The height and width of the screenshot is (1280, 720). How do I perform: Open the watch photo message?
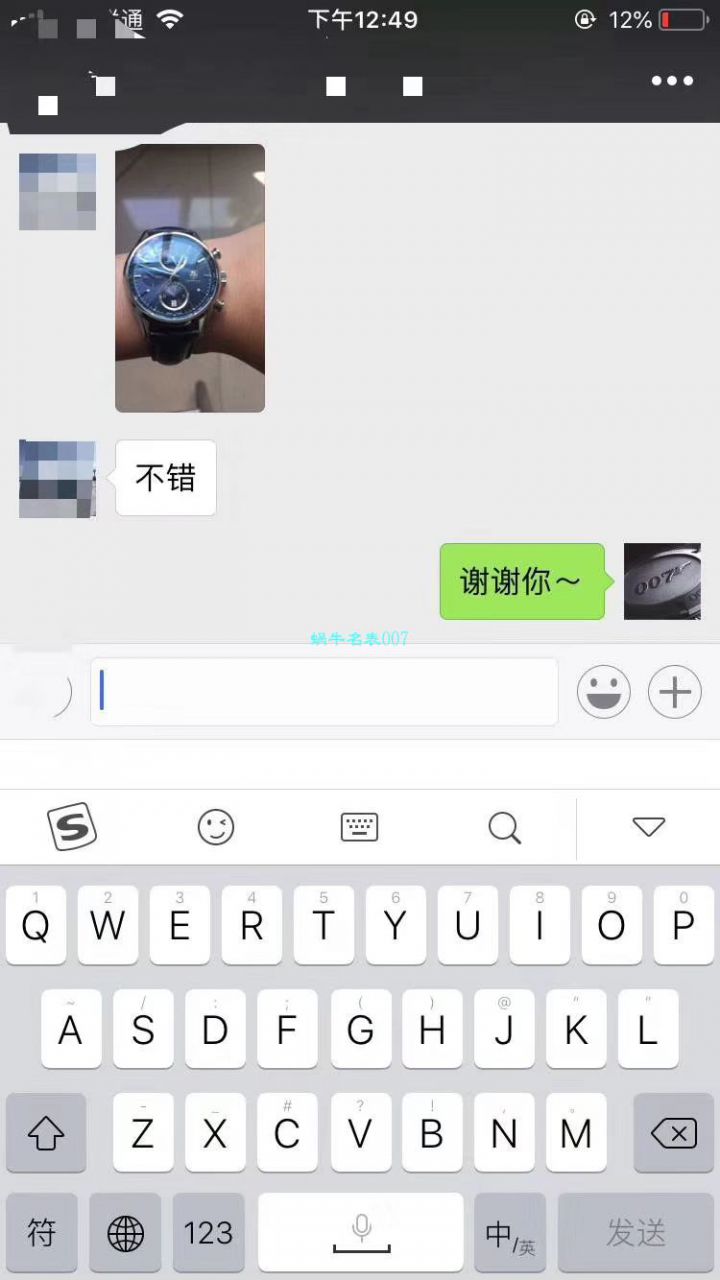tap(190, 278)
